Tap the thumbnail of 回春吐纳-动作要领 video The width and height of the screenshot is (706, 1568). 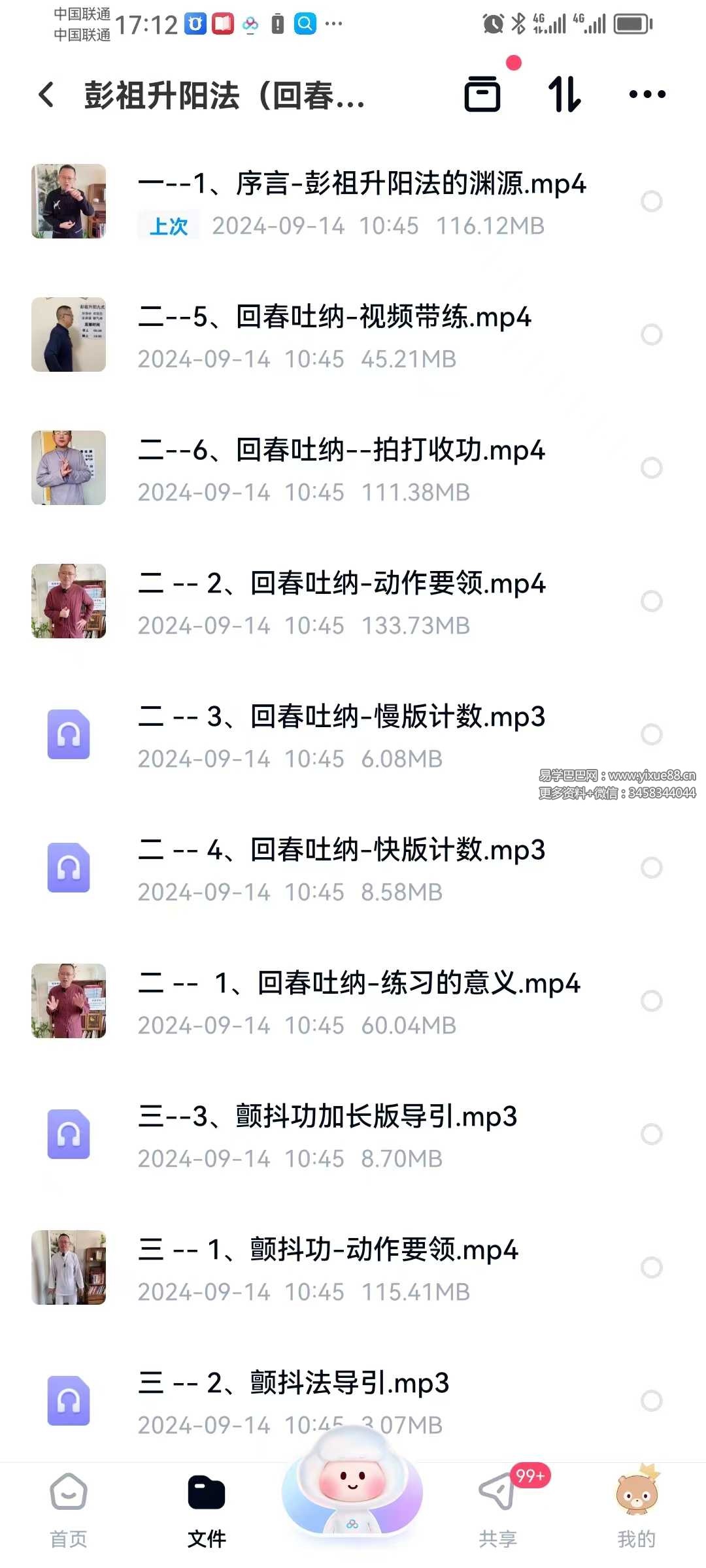[x=68, y=601]
